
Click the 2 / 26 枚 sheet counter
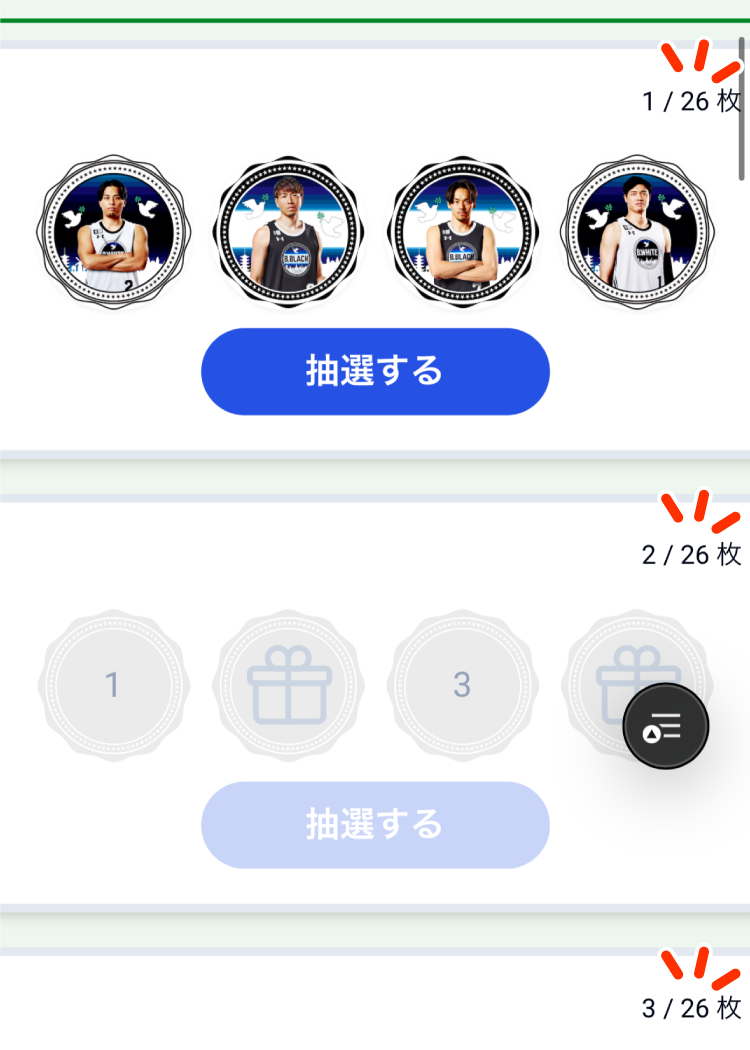690,553
